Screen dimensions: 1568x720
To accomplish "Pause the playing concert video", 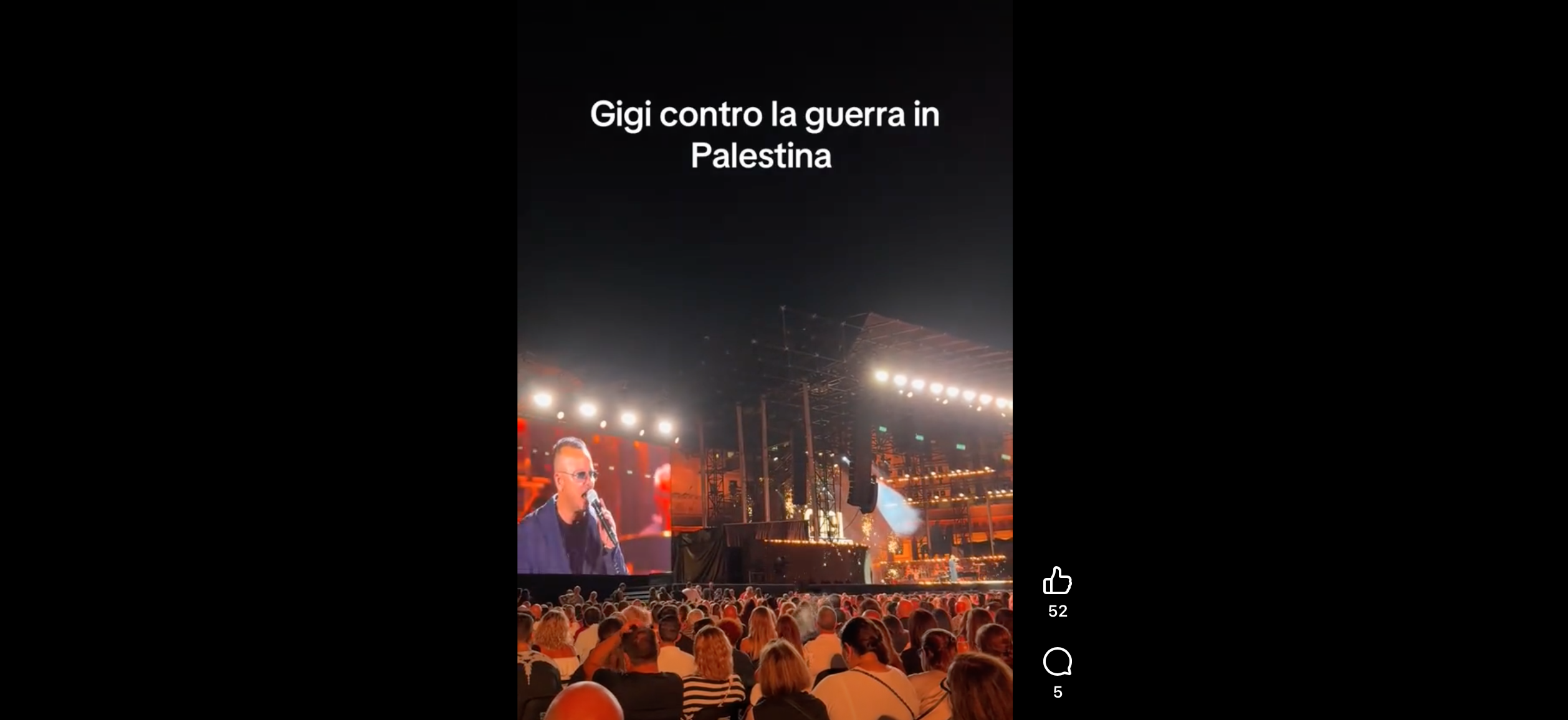I will (765, 360).
